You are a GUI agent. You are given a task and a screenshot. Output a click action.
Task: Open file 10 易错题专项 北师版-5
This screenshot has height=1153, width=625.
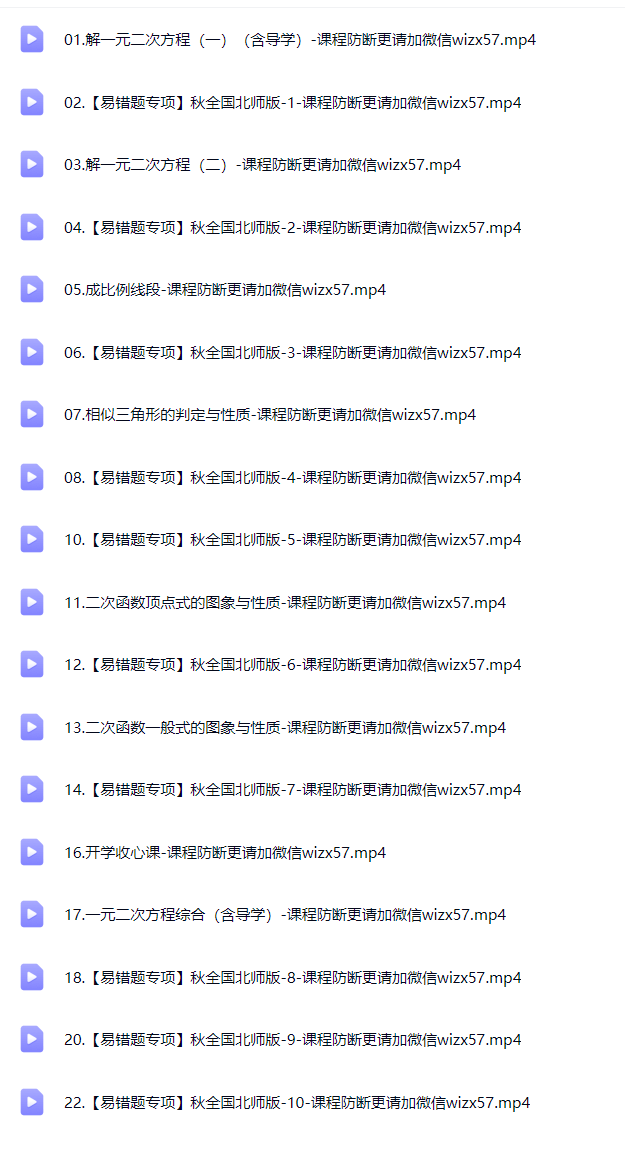coord(292,540)
